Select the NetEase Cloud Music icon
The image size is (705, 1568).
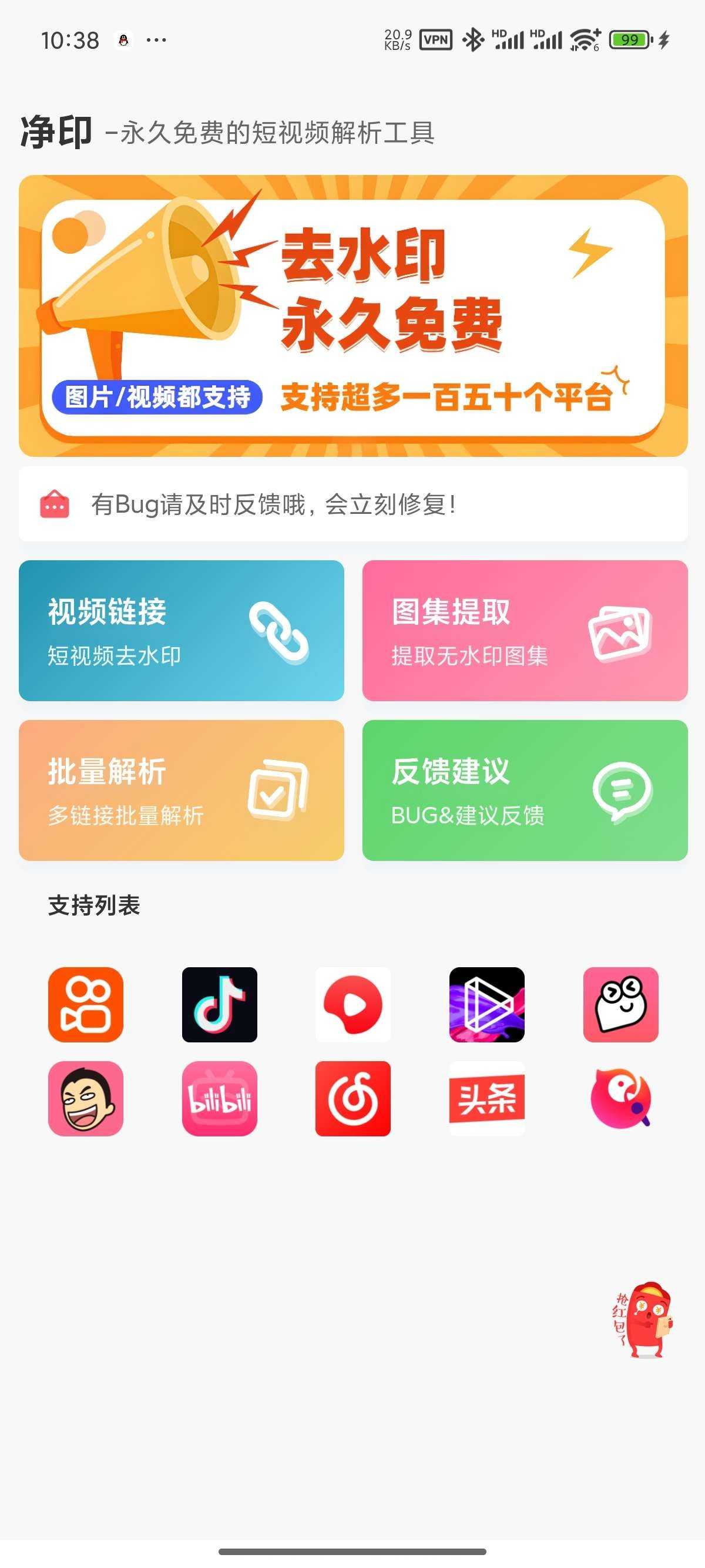(x=352, y=1098)
